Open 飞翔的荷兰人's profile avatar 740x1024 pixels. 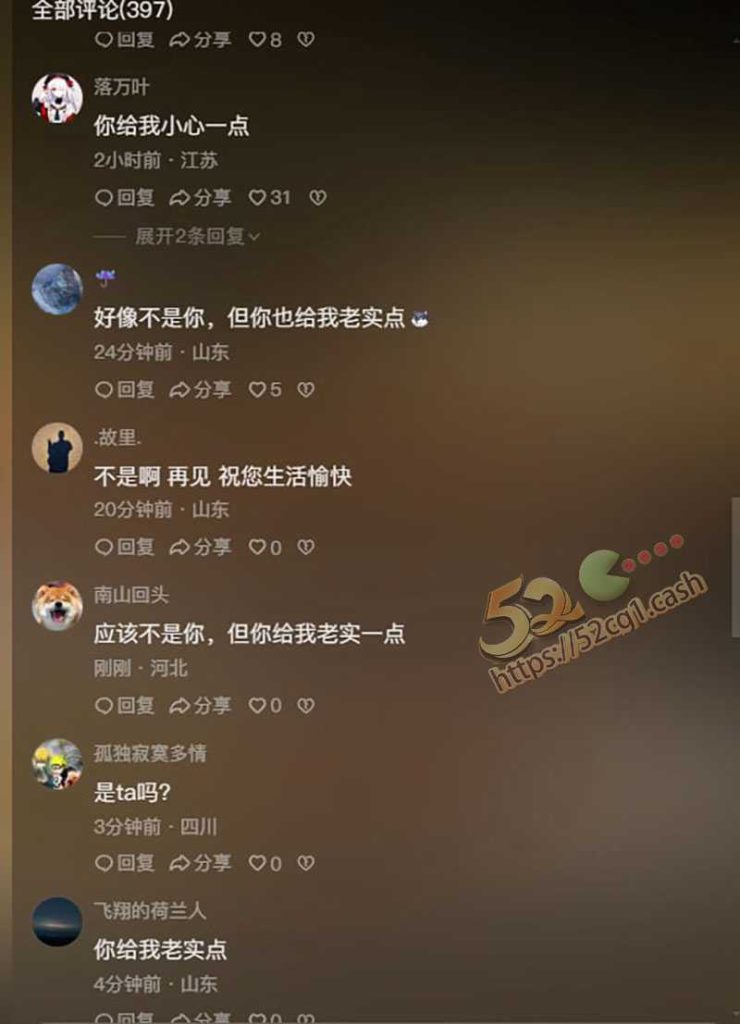(57, 921)
